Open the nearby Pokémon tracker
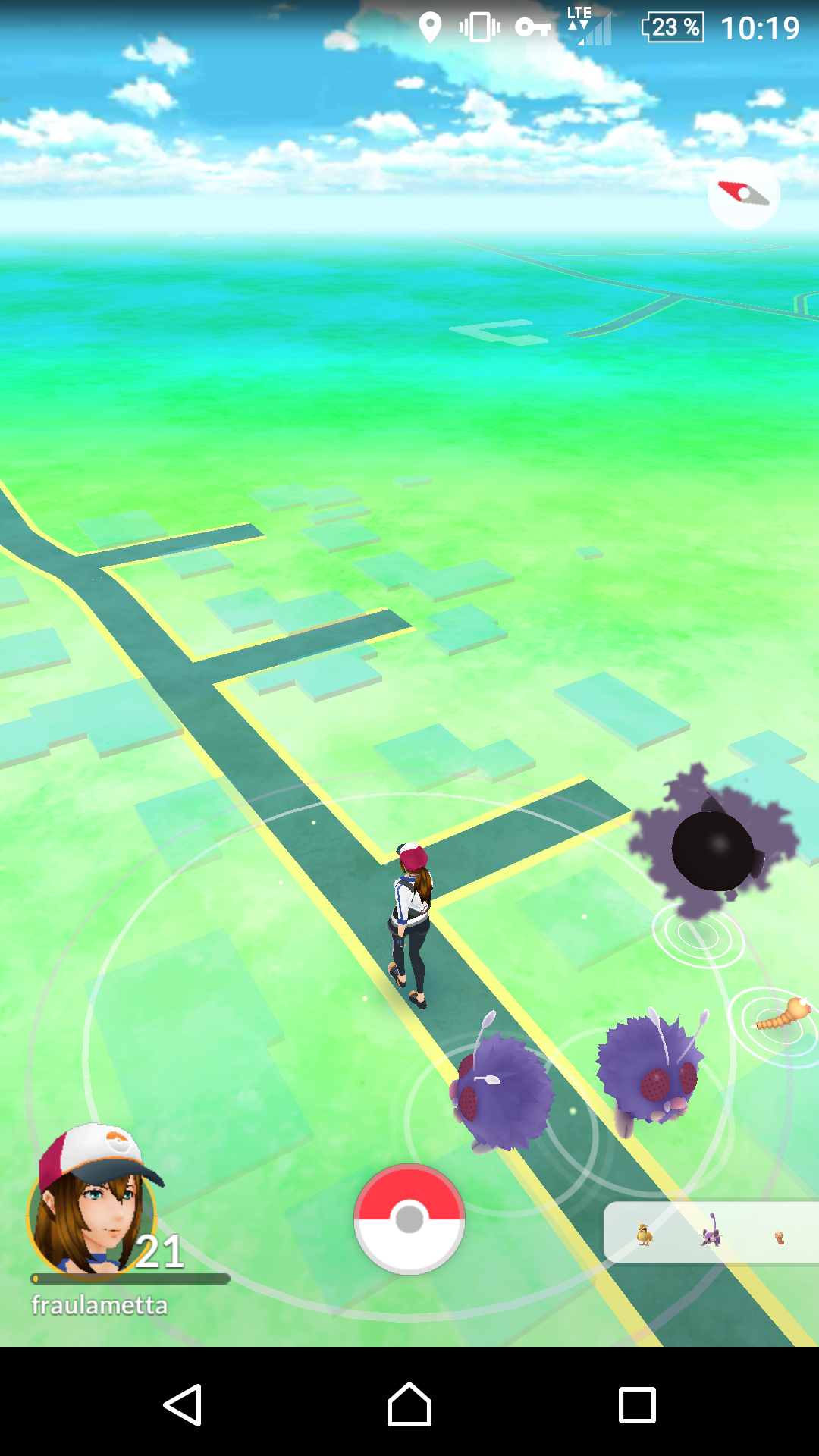 click(711, 1232)
